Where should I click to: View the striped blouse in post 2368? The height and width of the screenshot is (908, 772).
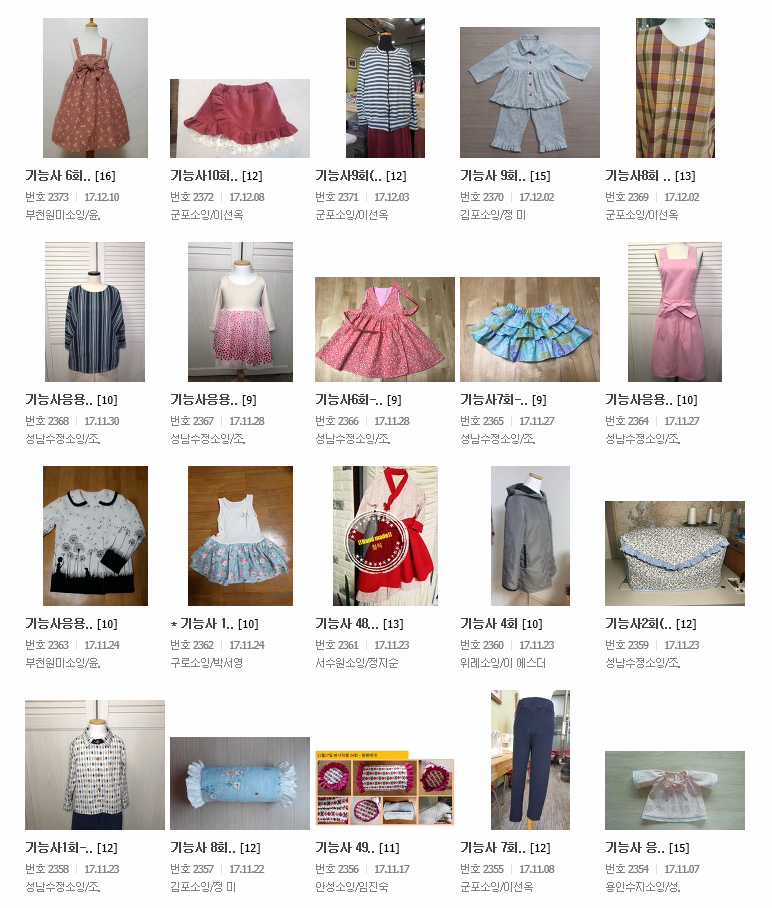tap(95, 312)
